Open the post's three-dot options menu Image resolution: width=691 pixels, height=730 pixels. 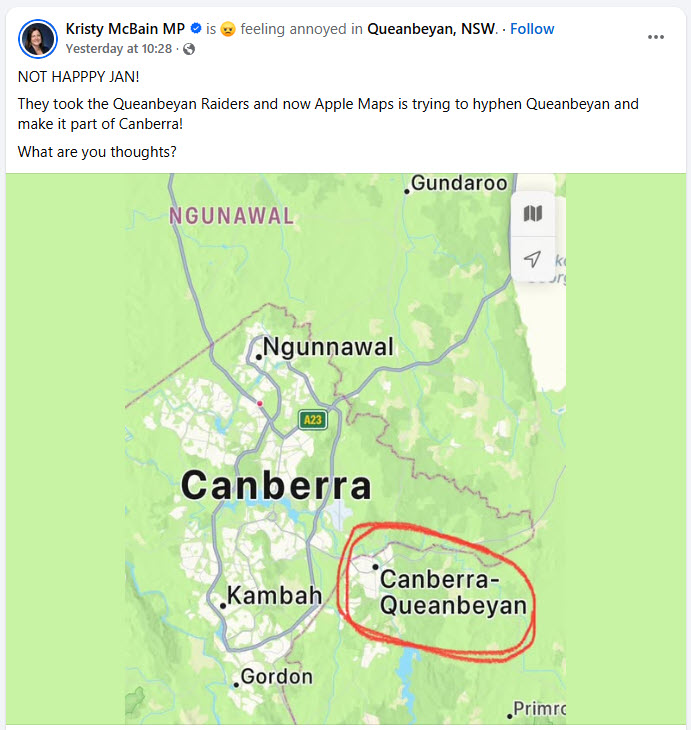coord(656,37)
